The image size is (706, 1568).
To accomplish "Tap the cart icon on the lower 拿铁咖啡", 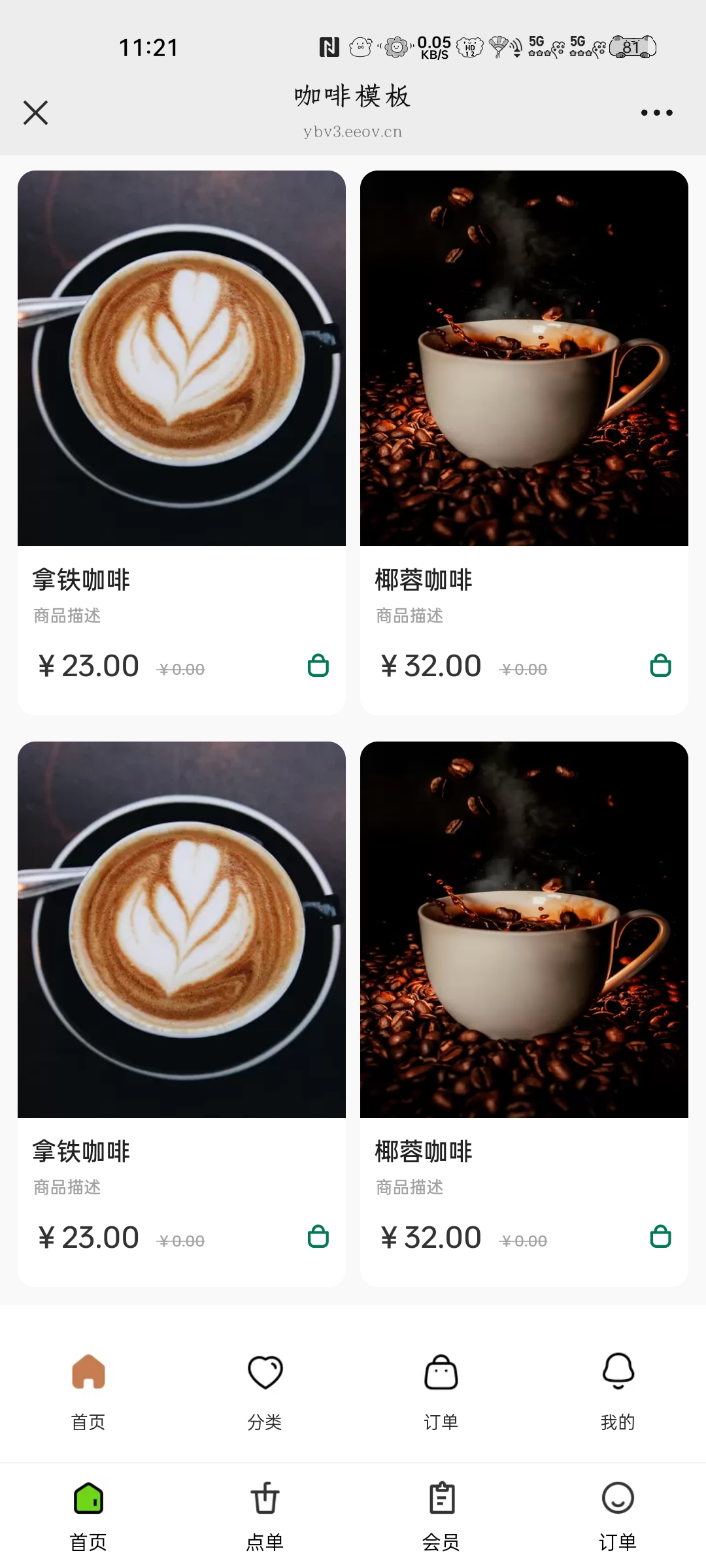I will [318, 1237].
